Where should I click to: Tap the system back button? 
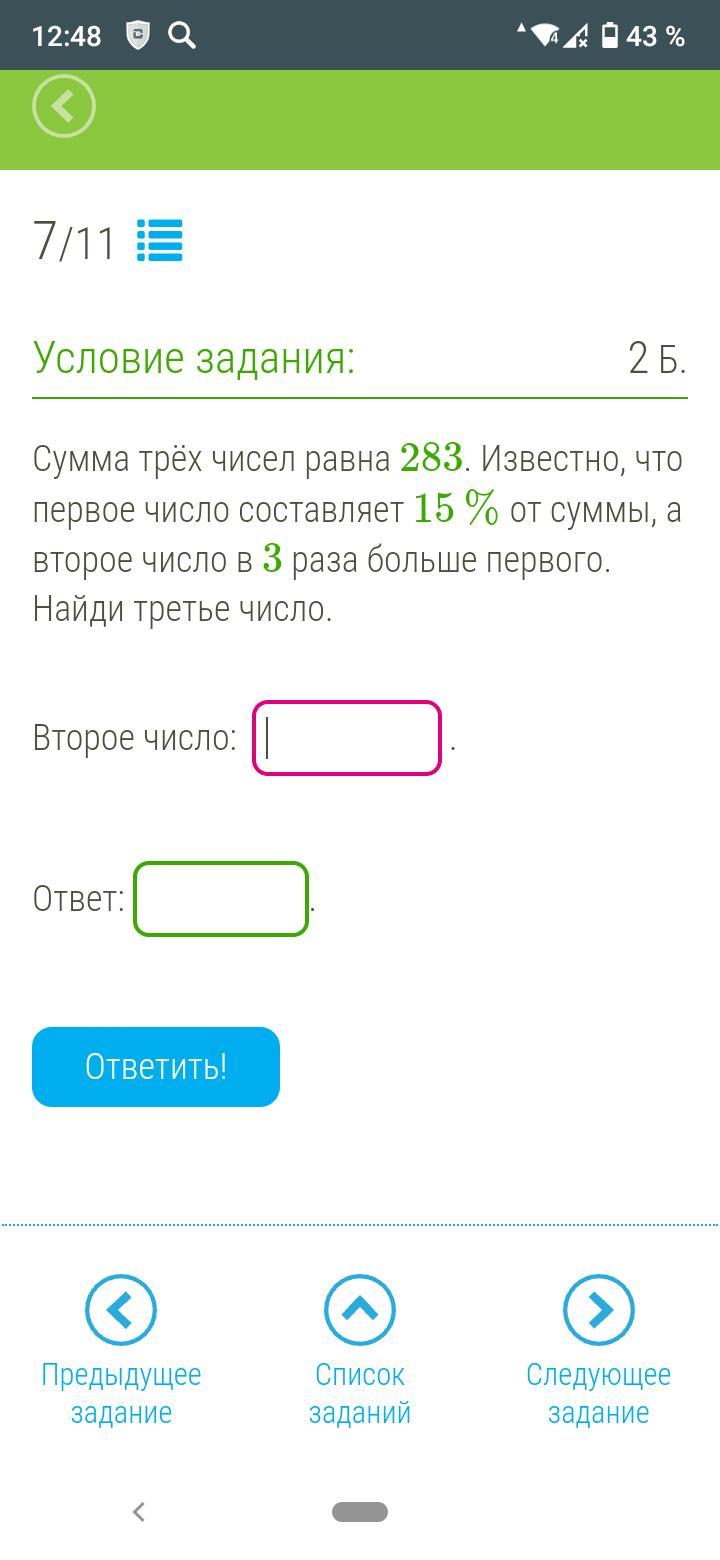coord(139,1512)
